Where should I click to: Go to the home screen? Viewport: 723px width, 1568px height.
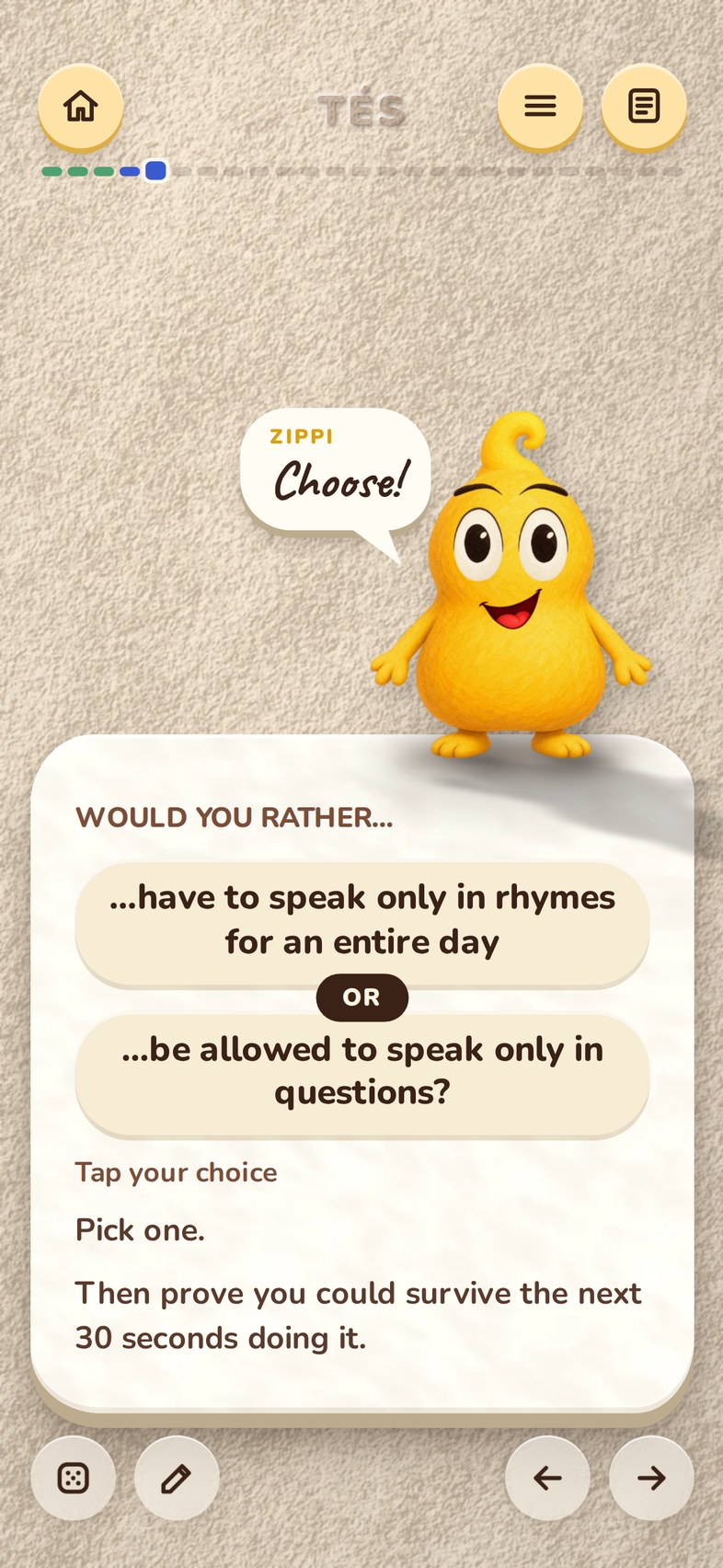point(81,107)
